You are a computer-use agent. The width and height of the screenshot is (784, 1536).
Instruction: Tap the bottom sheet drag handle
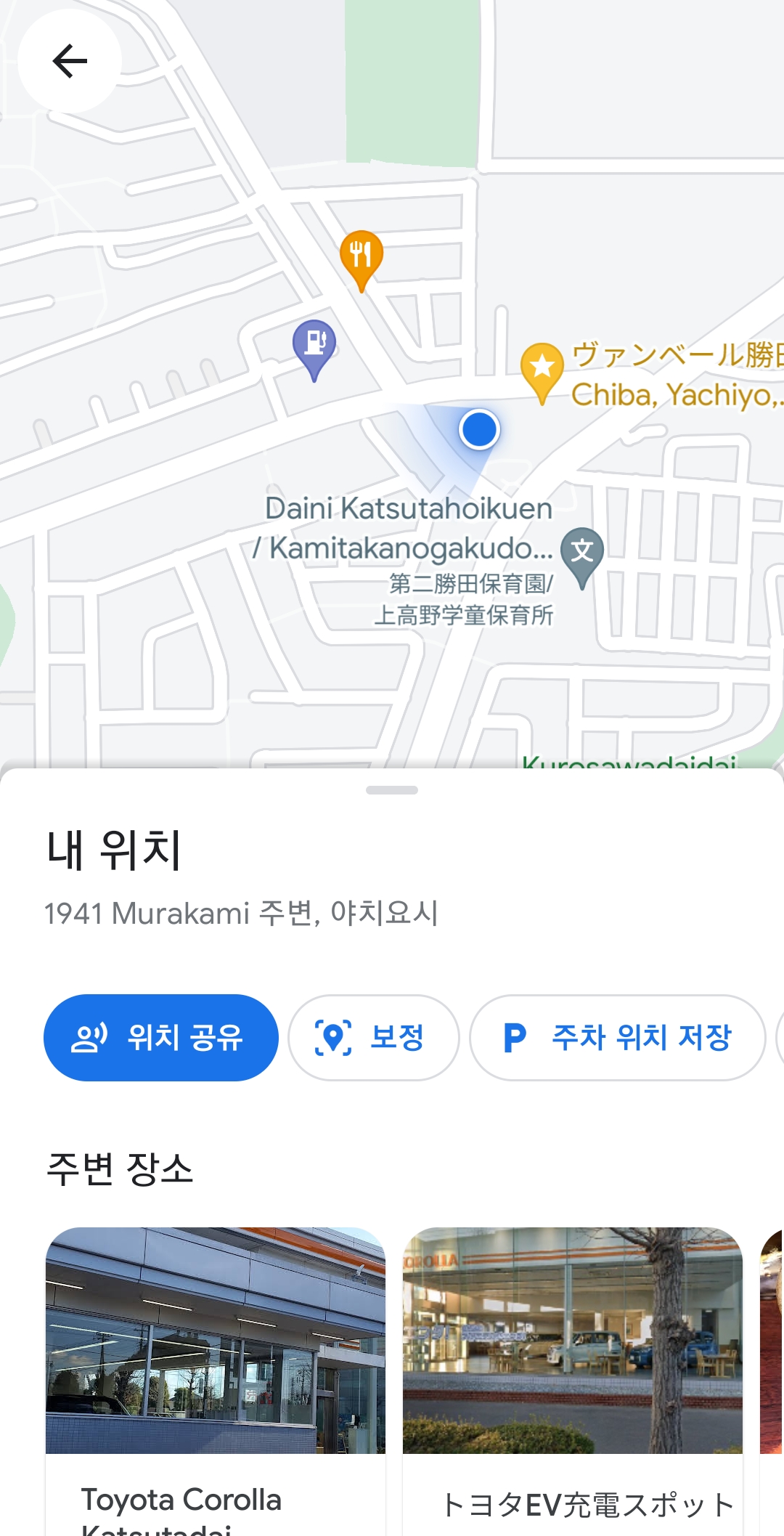point(392,790)
